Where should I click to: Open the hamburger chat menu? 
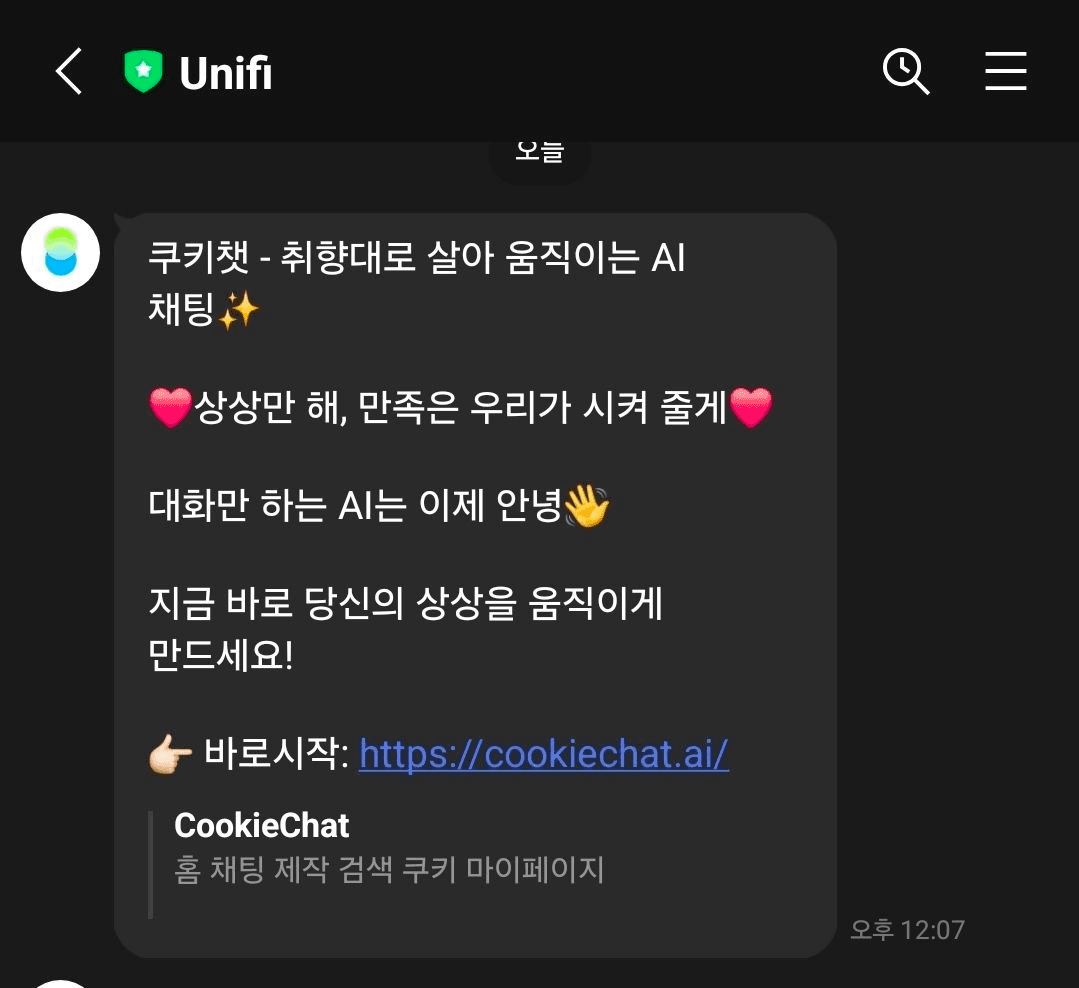[1005, 72]
